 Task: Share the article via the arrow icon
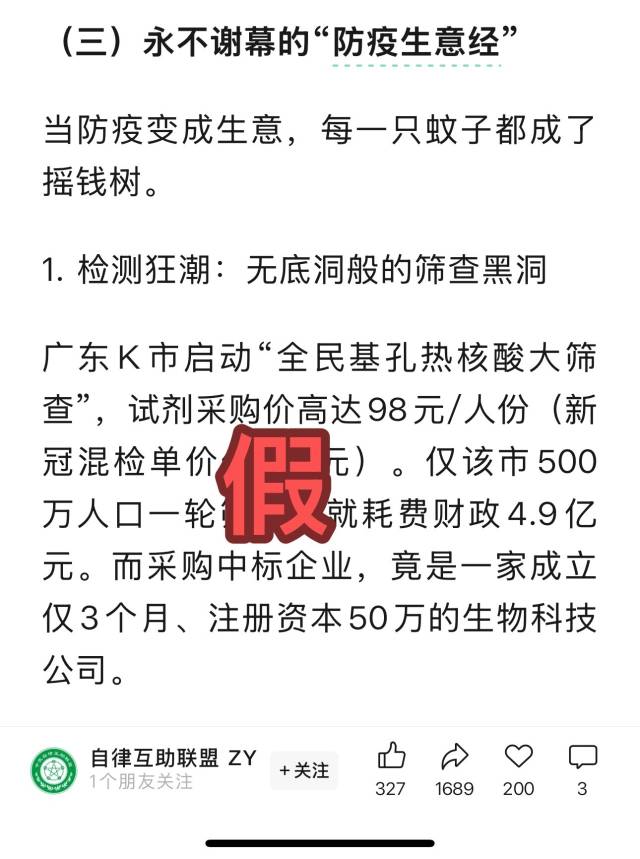tap(455, 755)
